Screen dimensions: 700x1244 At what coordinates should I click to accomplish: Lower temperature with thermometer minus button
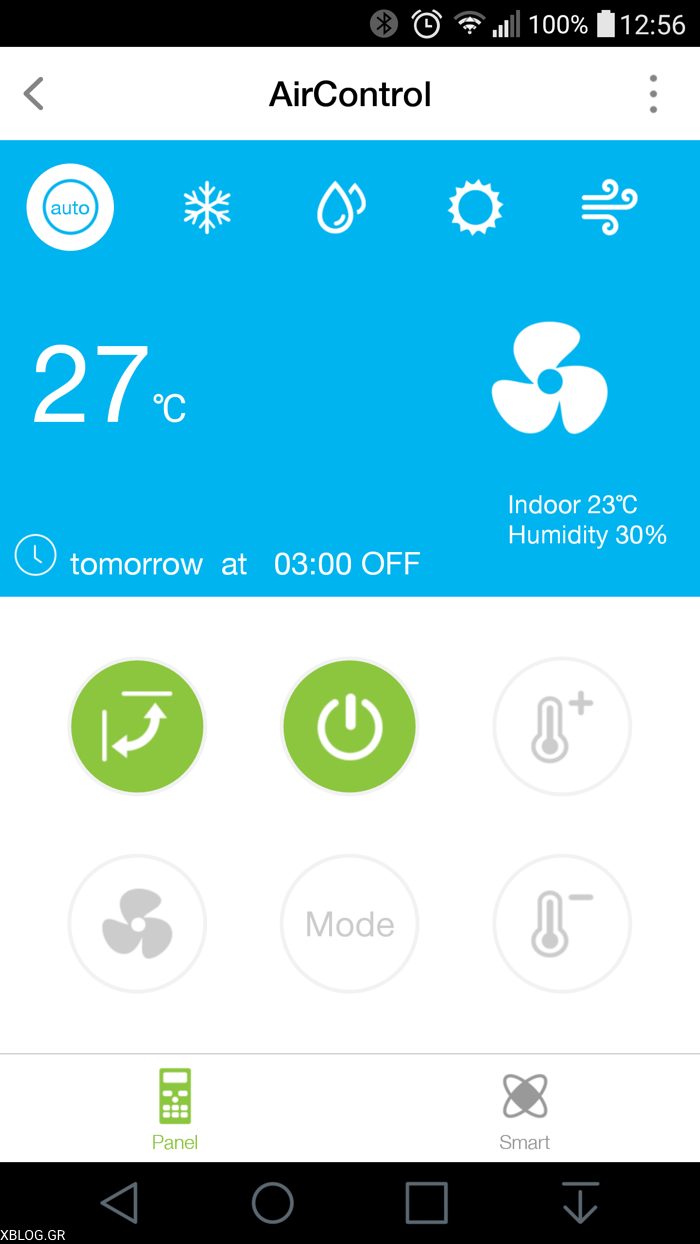(562, 923)
